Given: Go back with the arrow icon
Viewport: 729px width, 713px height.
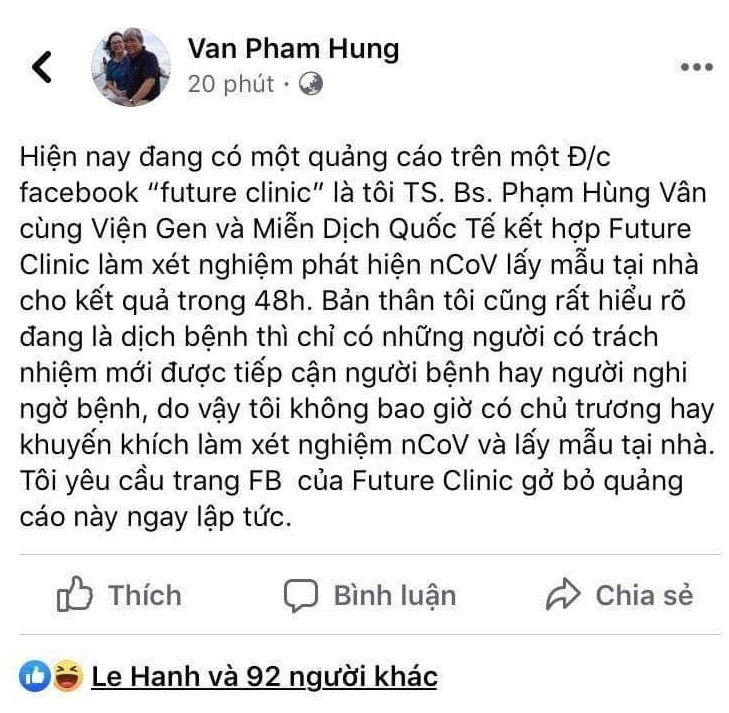Looking at the screenshot, I should 42,67.
